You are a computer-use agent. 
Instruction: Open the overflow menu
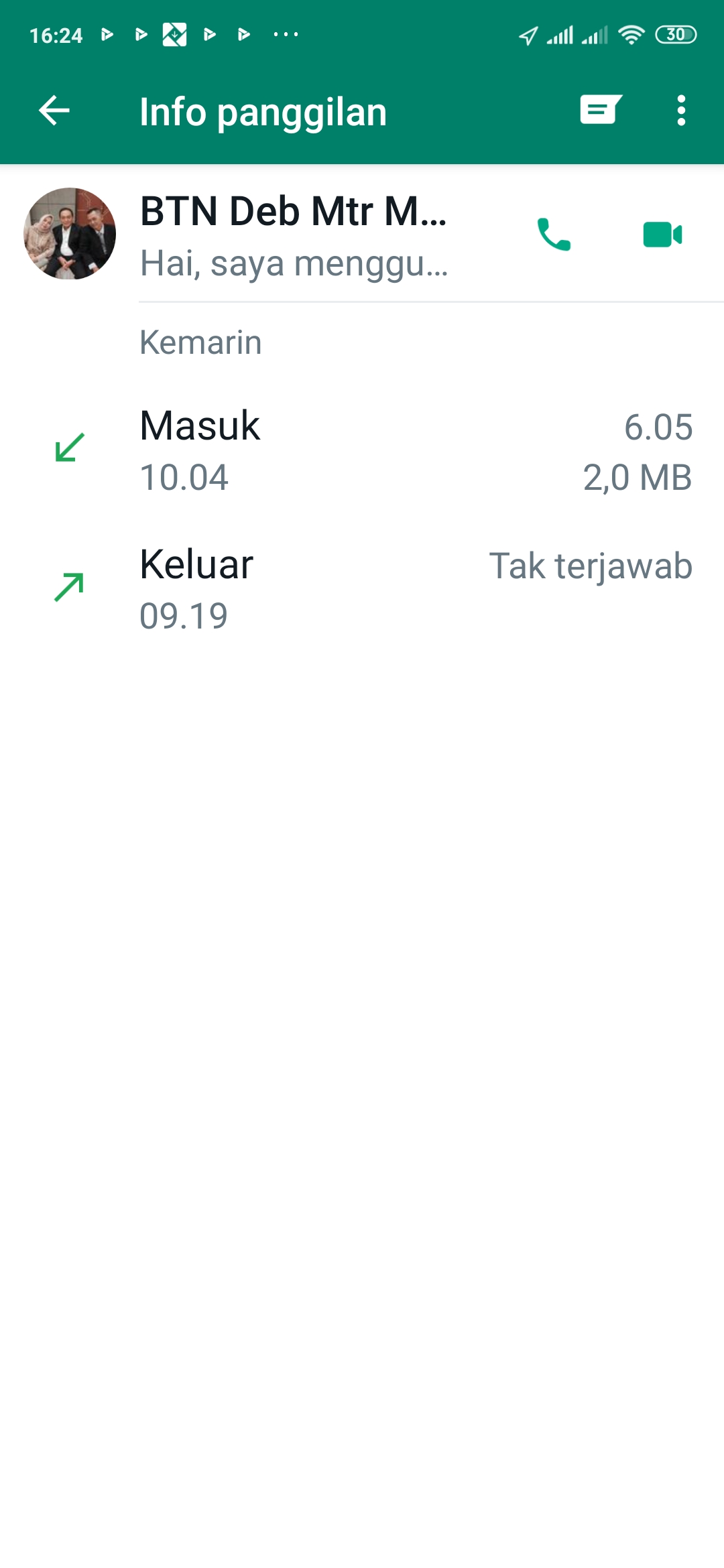681,111
